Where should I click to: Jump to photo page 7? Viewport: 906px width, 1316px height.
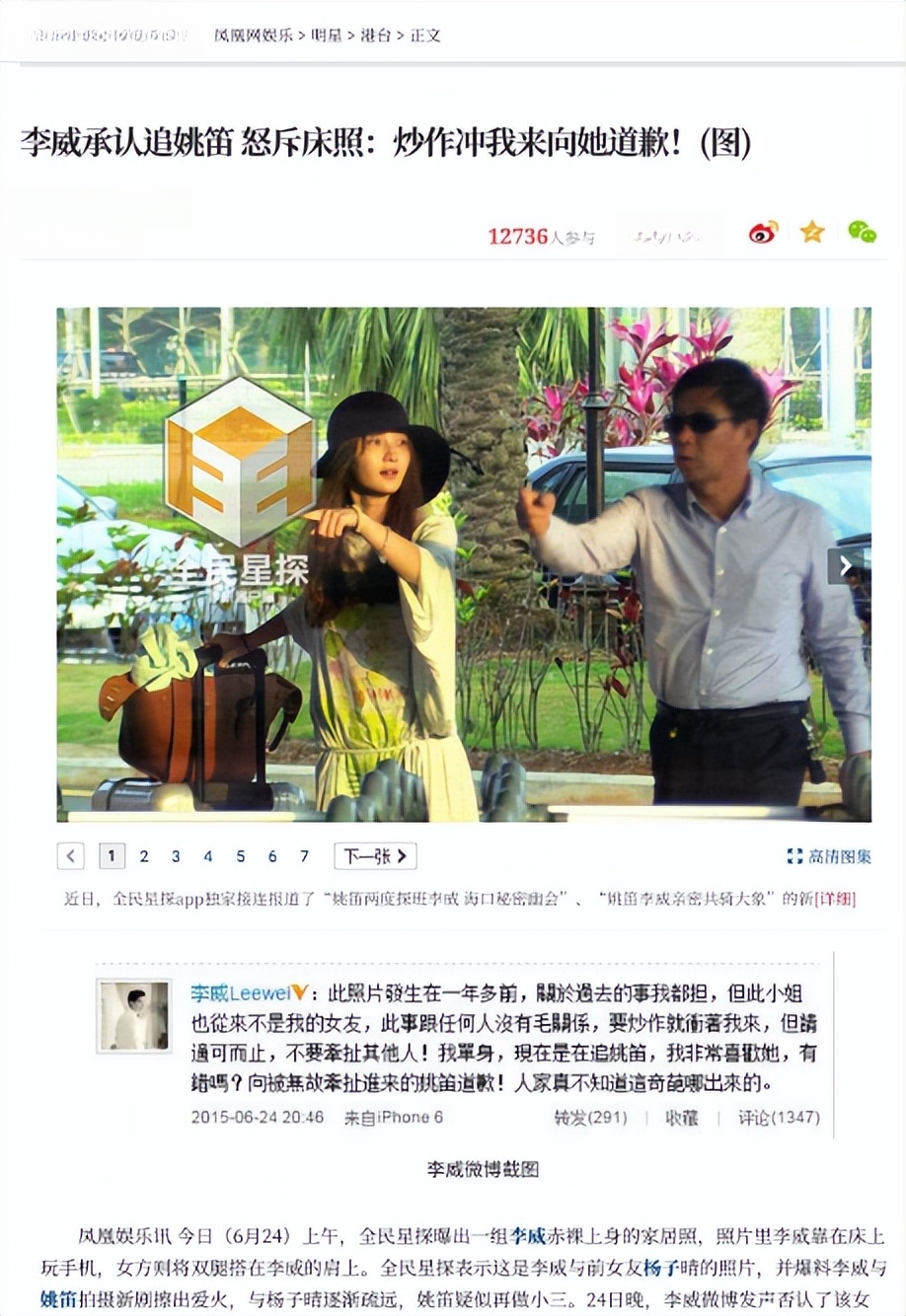(304, 856)
